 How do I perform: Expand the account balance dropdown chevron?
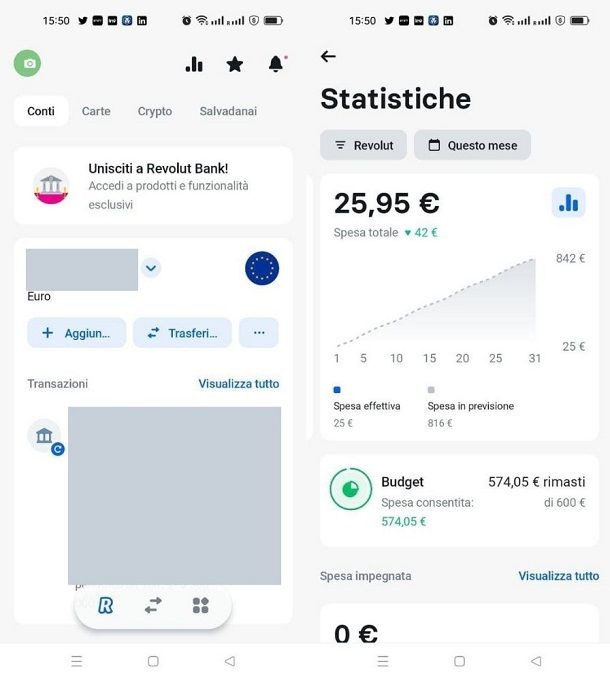151,268
